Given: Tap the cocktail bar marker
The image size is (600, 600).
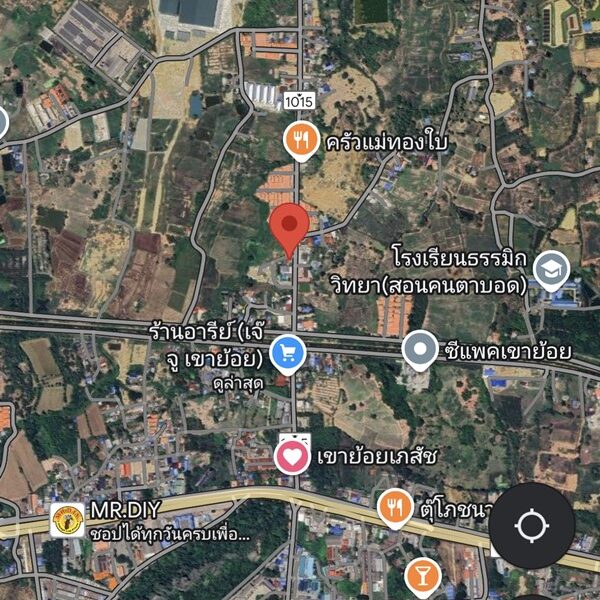Looking at the screenshot, I should click(422, 578).
